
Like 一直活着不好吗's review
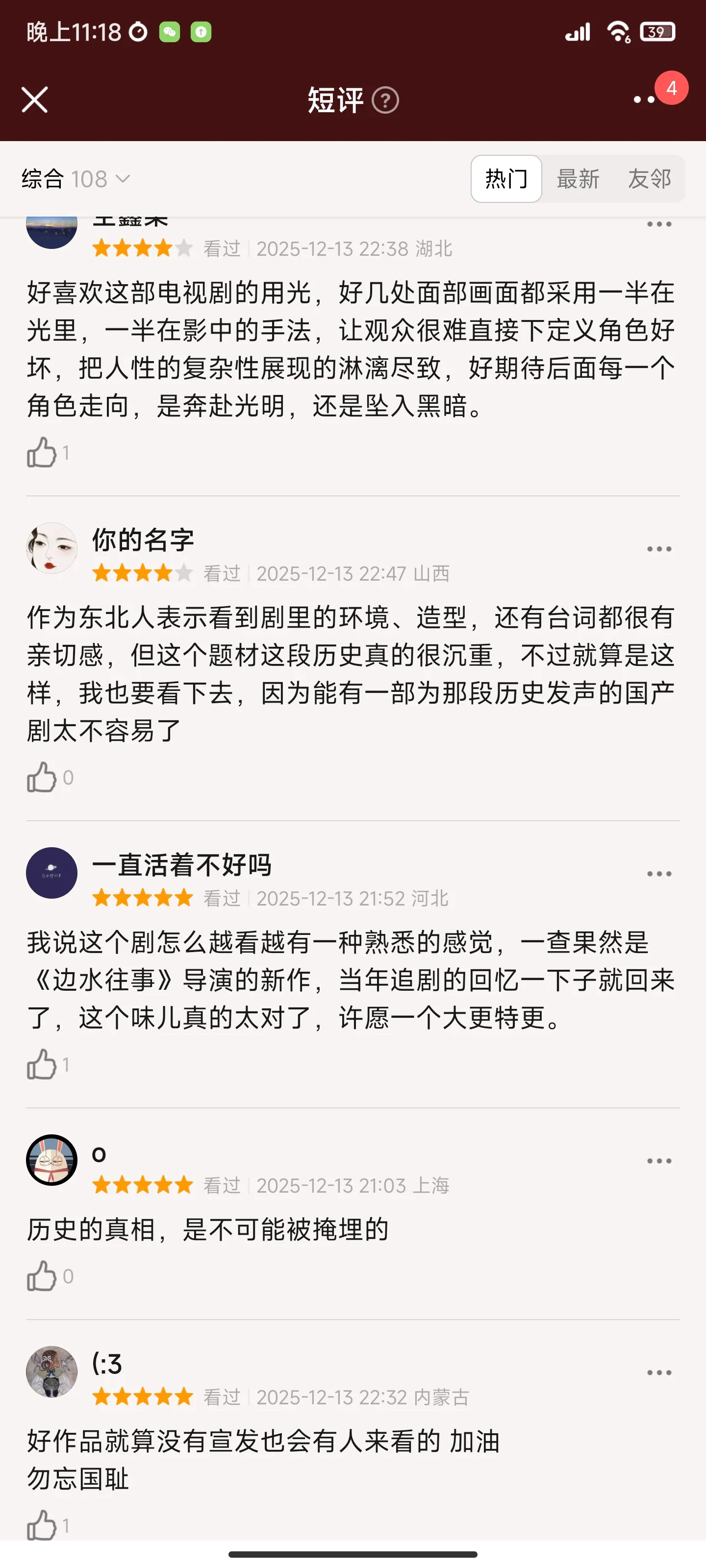[42, 1065]
